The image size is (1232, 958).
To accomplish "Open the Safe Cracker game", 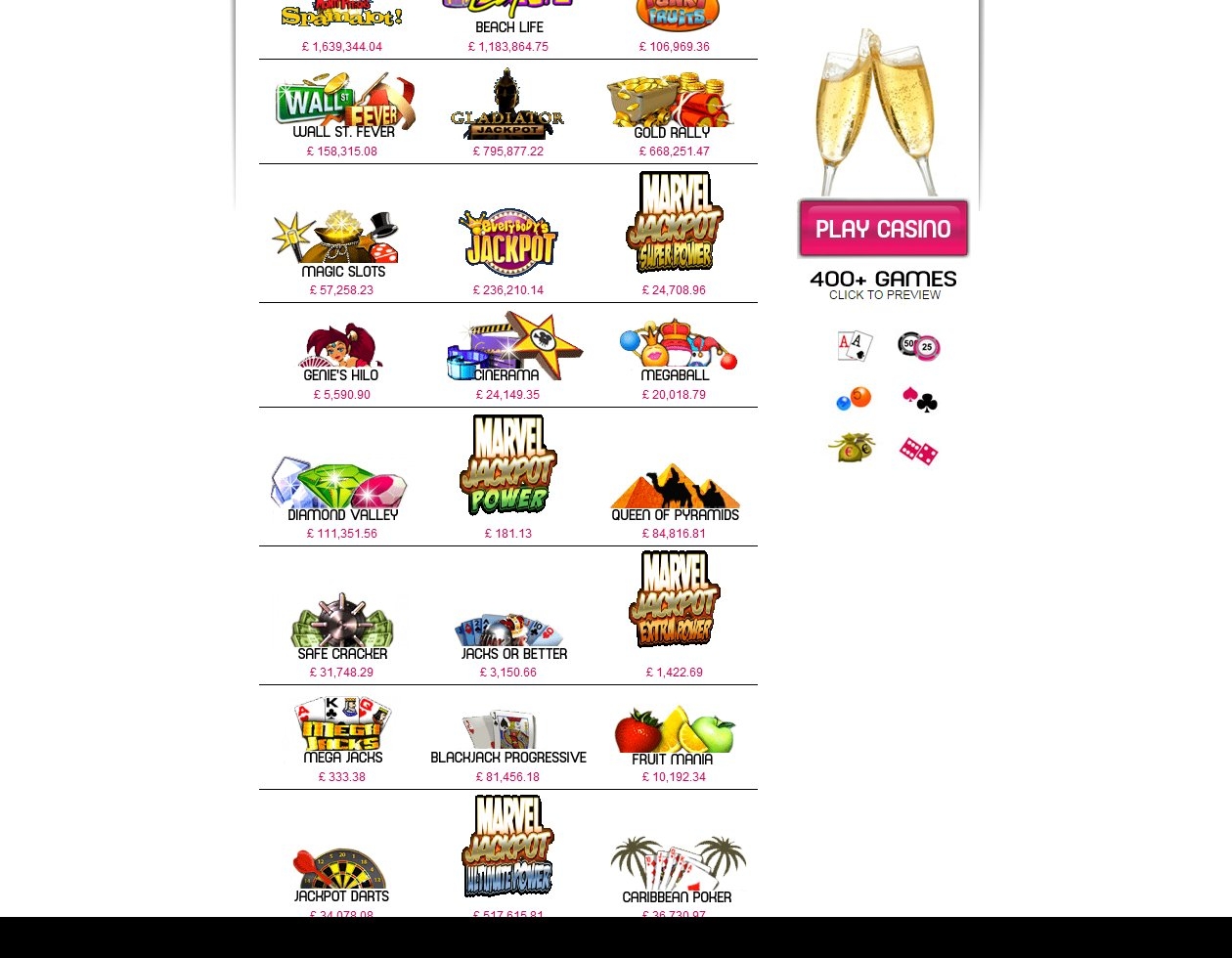I will [342, 626].
